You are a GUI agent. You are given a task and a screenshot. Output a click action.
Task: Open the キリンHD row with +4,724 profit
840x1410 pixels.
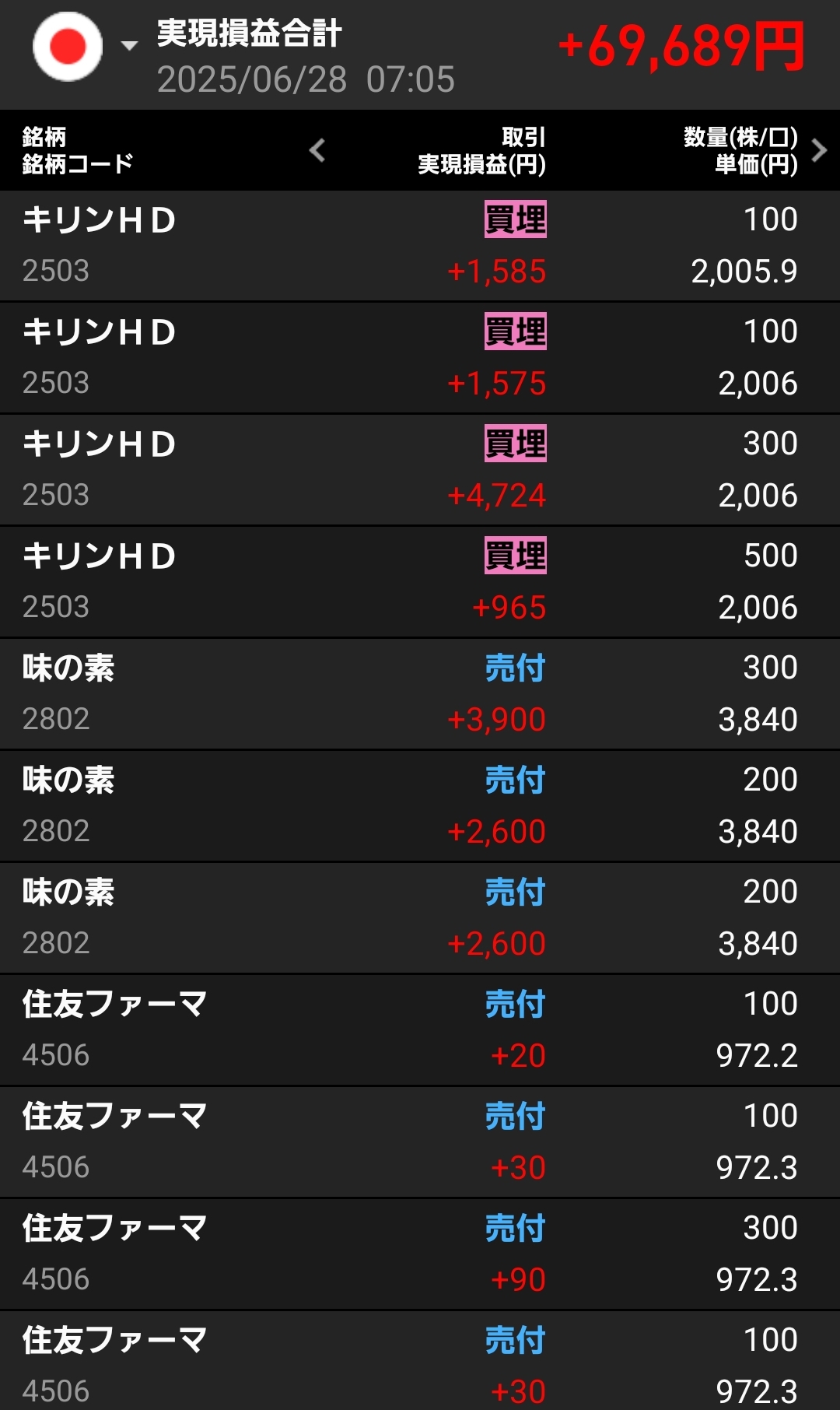[420, 470]
